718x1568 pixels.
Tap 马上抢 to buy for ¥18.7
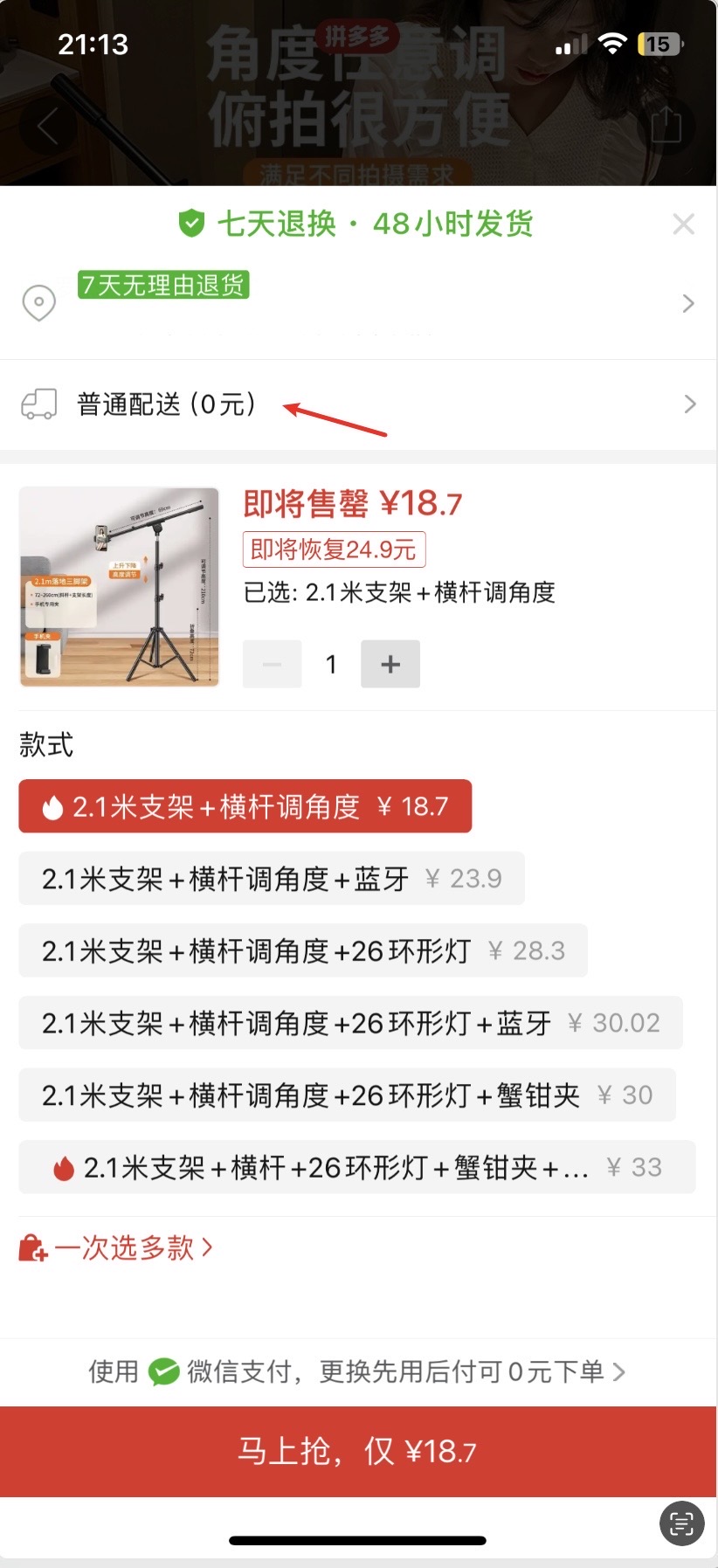pos(358,1451)
